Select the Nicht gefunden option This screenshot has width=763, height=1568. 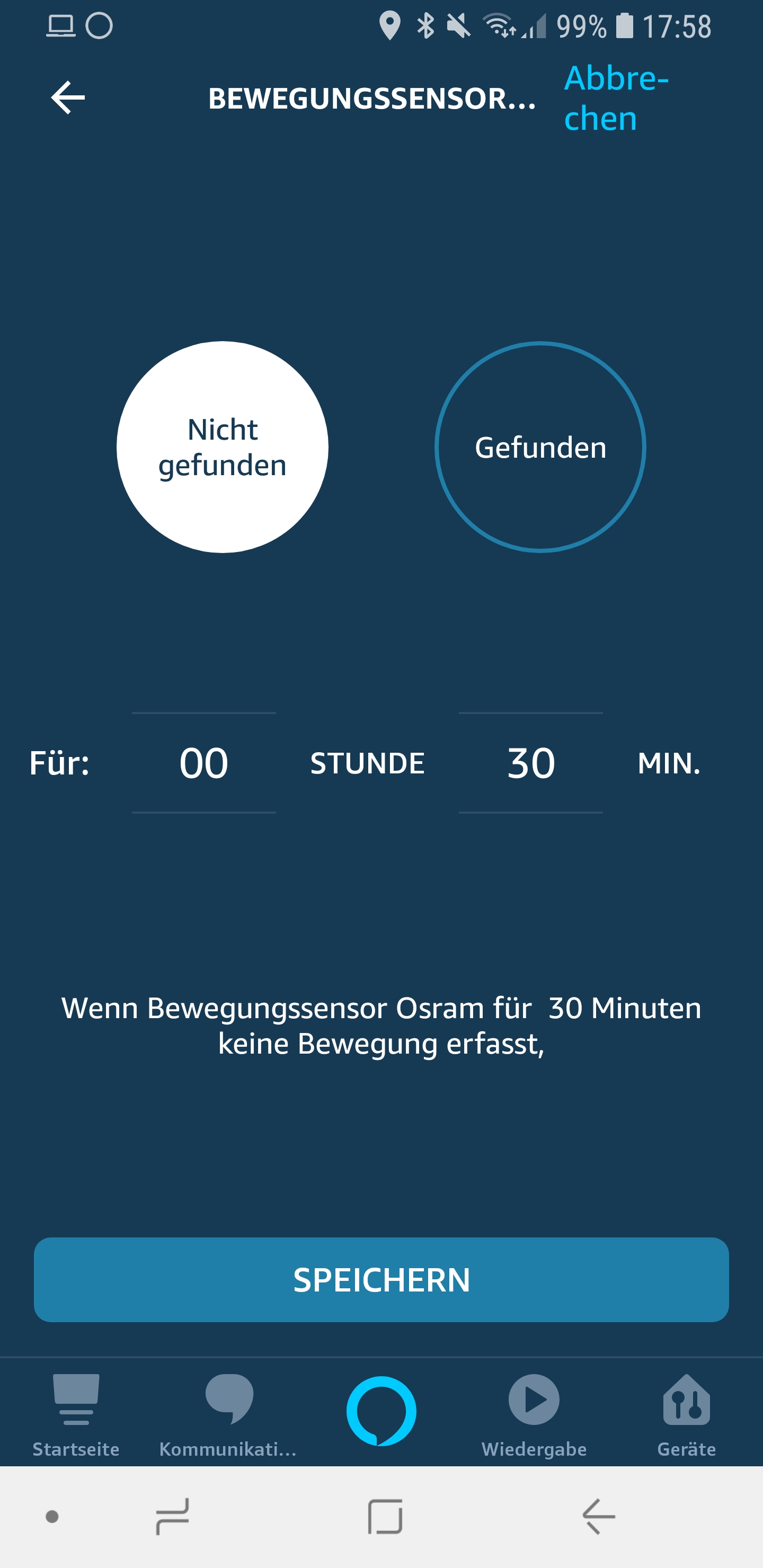(x=222, y=448)
